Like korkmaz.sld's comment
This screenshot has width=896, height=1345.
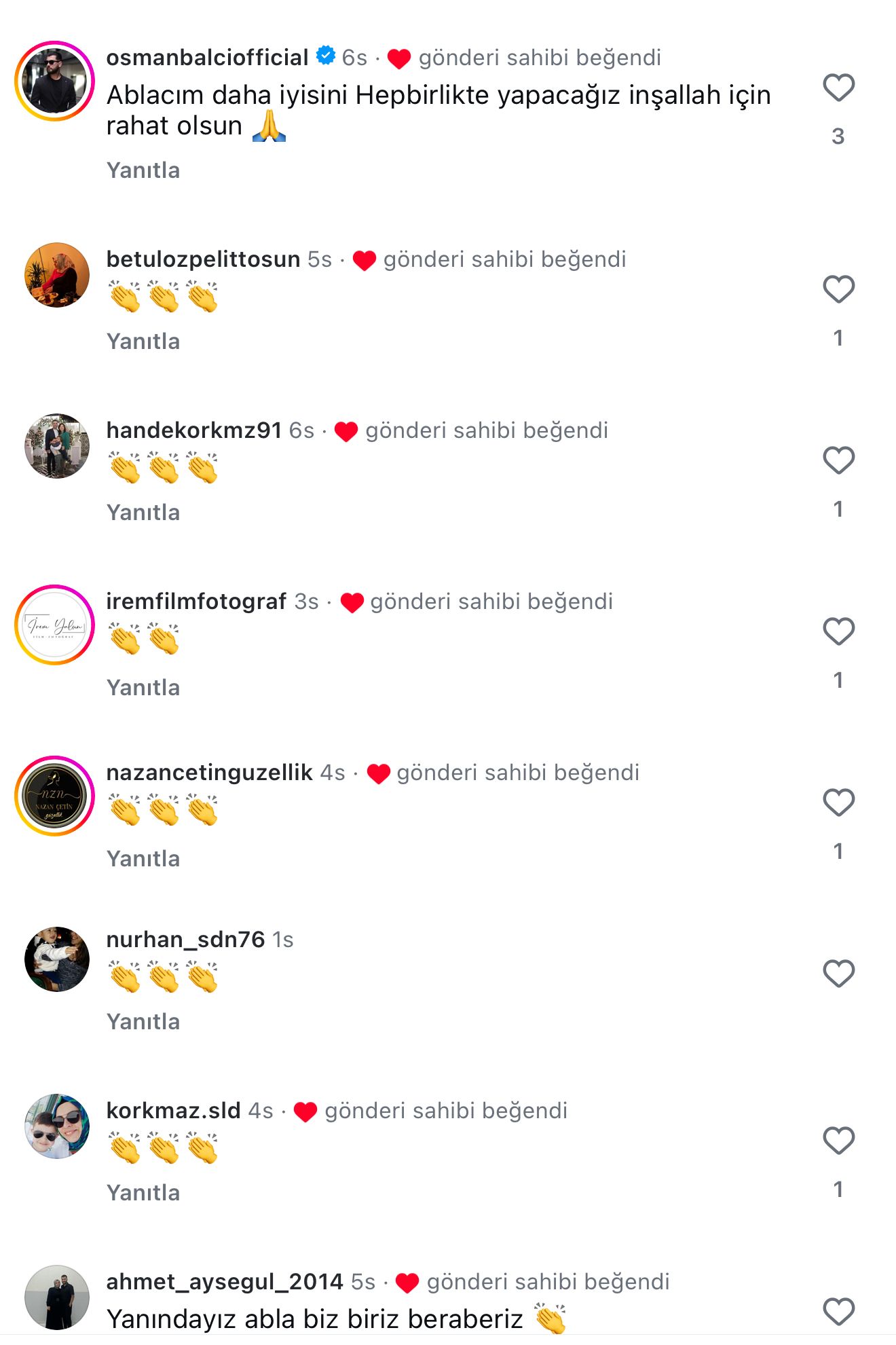click(838, 1141)
